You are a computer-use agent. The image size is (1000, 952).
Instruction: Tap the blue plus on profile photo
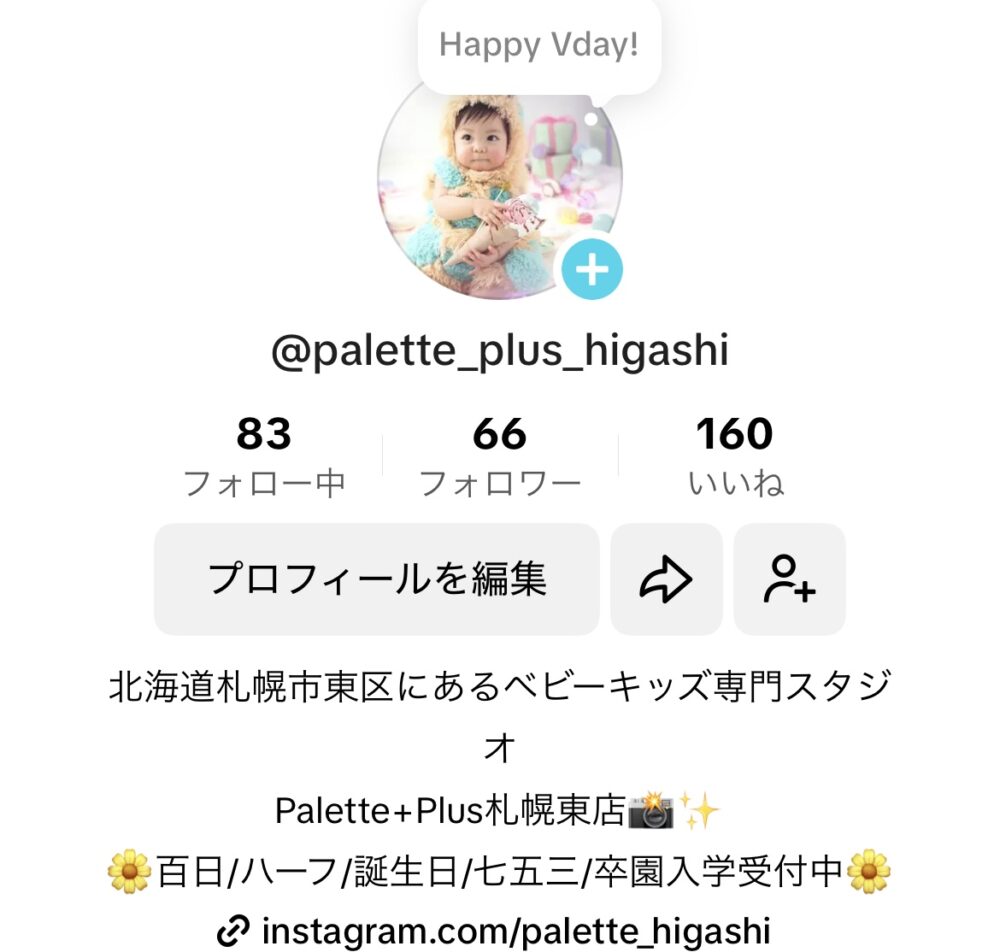[x=592, y=269]
